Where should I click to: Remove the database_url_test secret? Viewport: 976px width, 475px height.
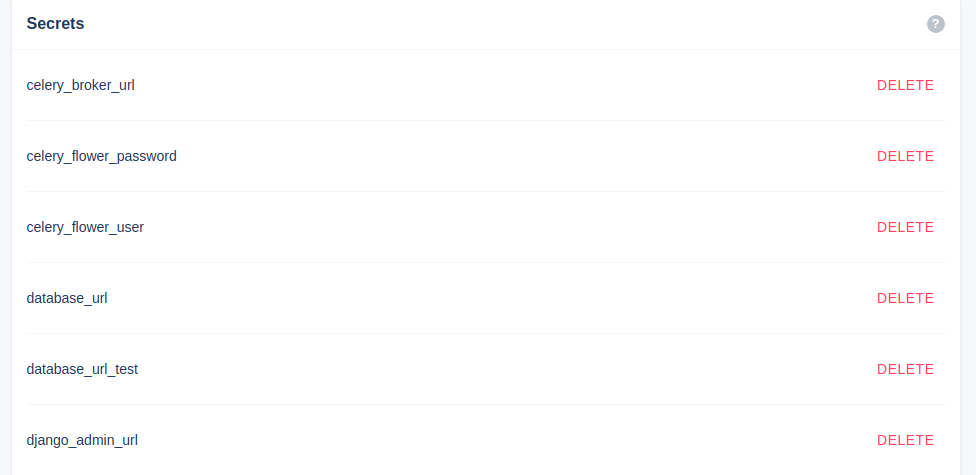pos(905,369)
